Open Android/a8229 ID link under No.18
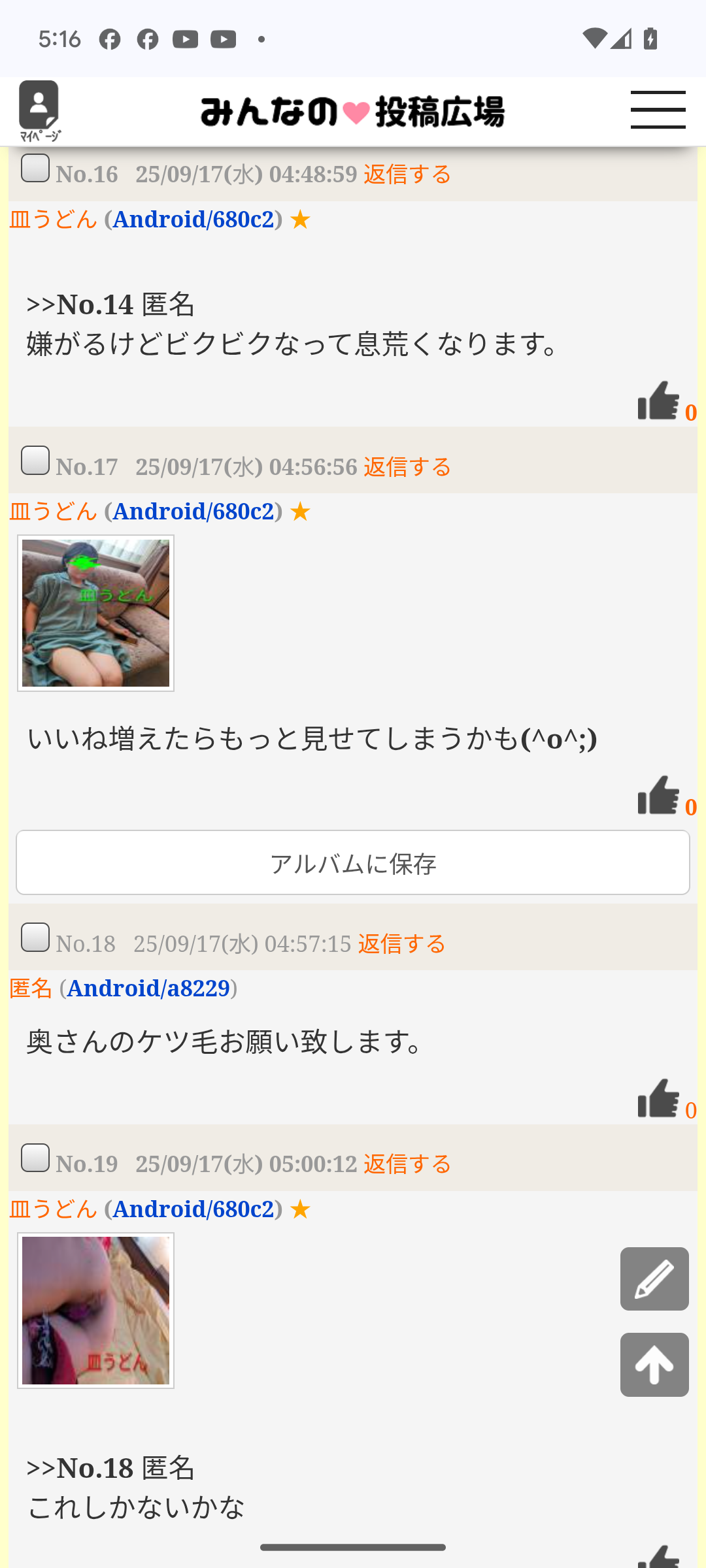 click(x=150, y=988)
